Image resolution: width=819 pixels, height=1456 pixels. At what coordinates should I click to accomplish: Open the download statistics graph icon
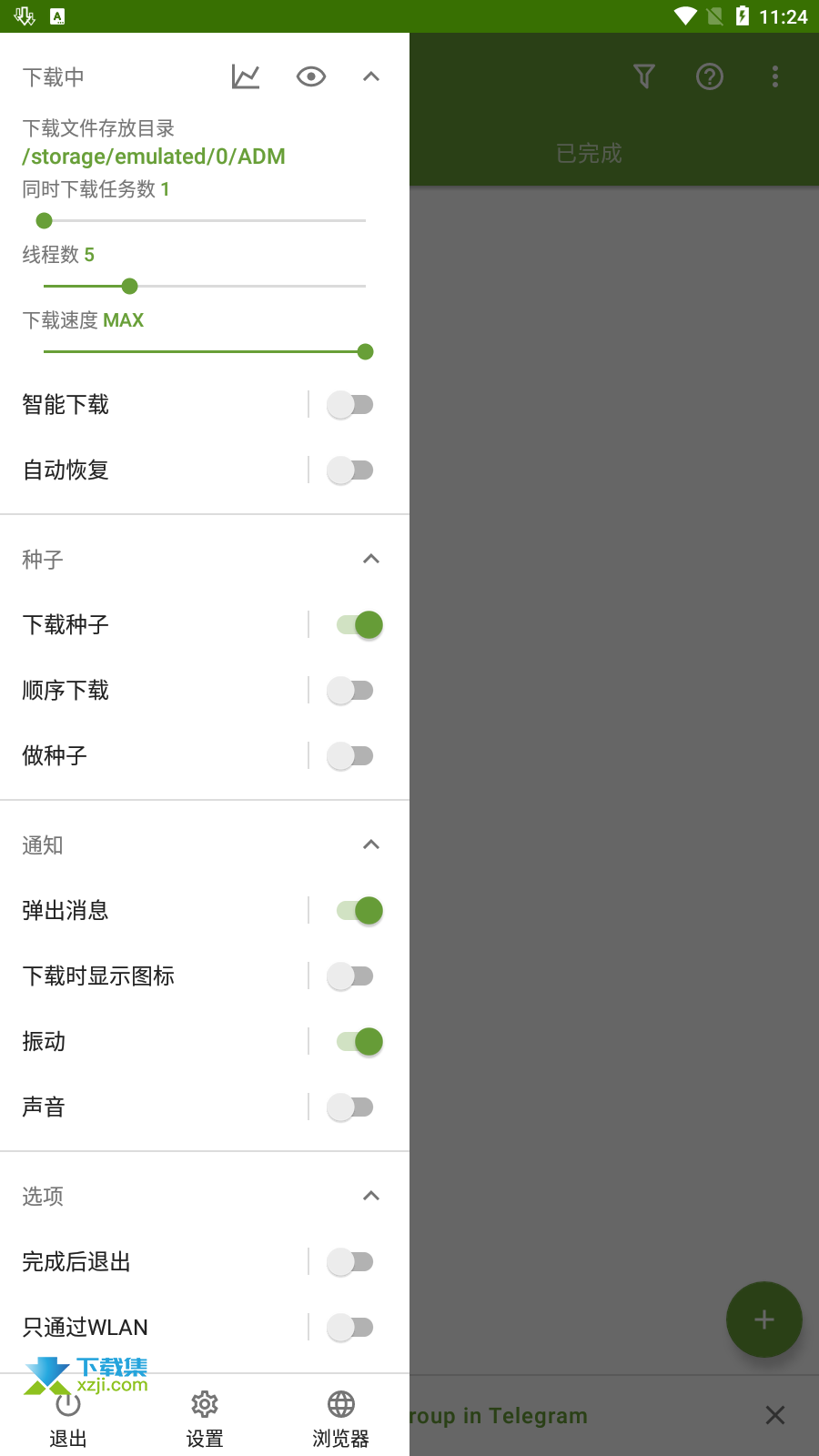[246, 76]
